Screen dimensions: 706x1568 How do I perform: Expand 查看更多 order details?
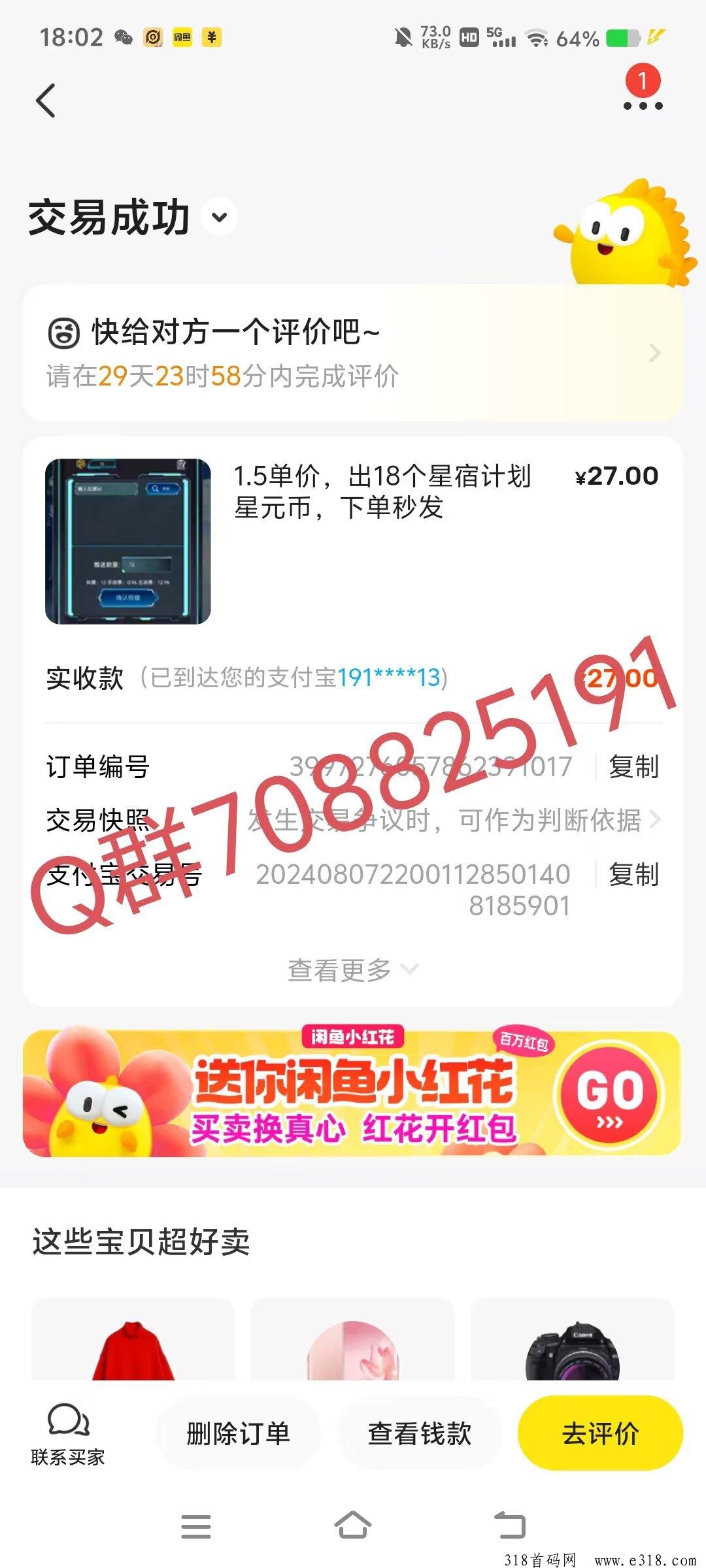pyautogui.click(x=353, y=970)
